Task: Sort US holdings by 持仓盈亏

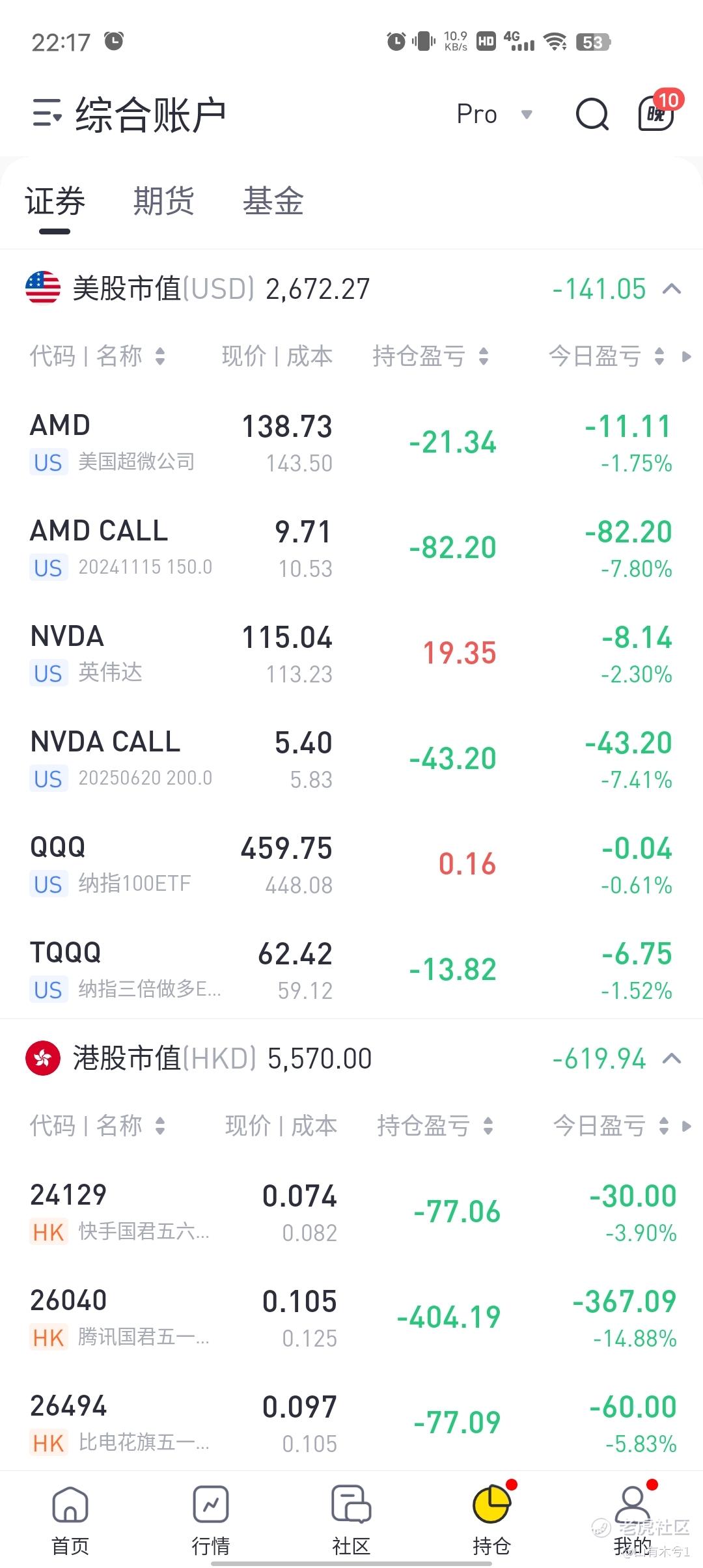Action: pyautogui.click(x=431, y=356)
